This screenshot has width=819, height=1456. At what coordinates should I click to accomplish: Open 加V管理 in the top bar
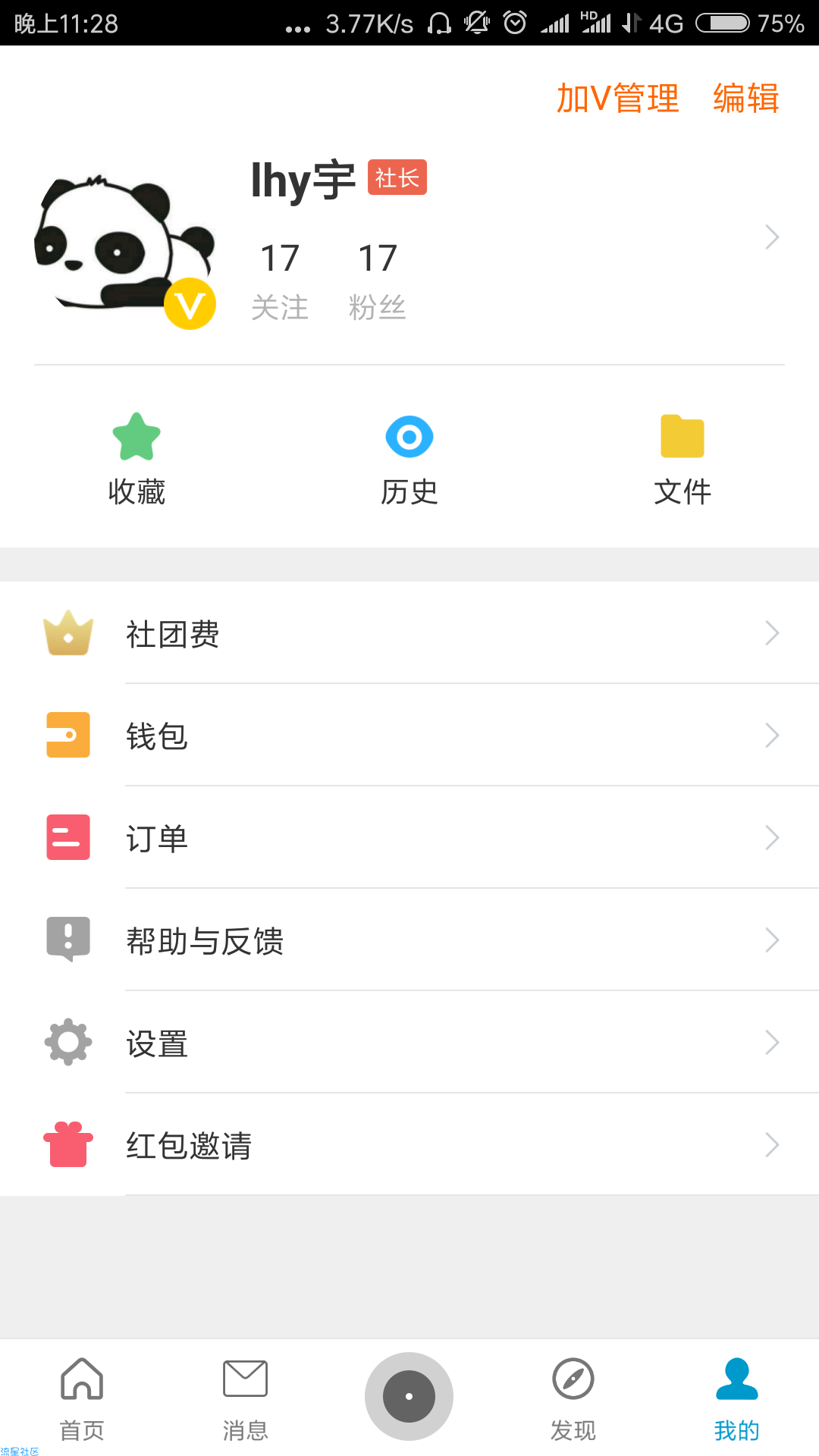[x=617, y=99]
